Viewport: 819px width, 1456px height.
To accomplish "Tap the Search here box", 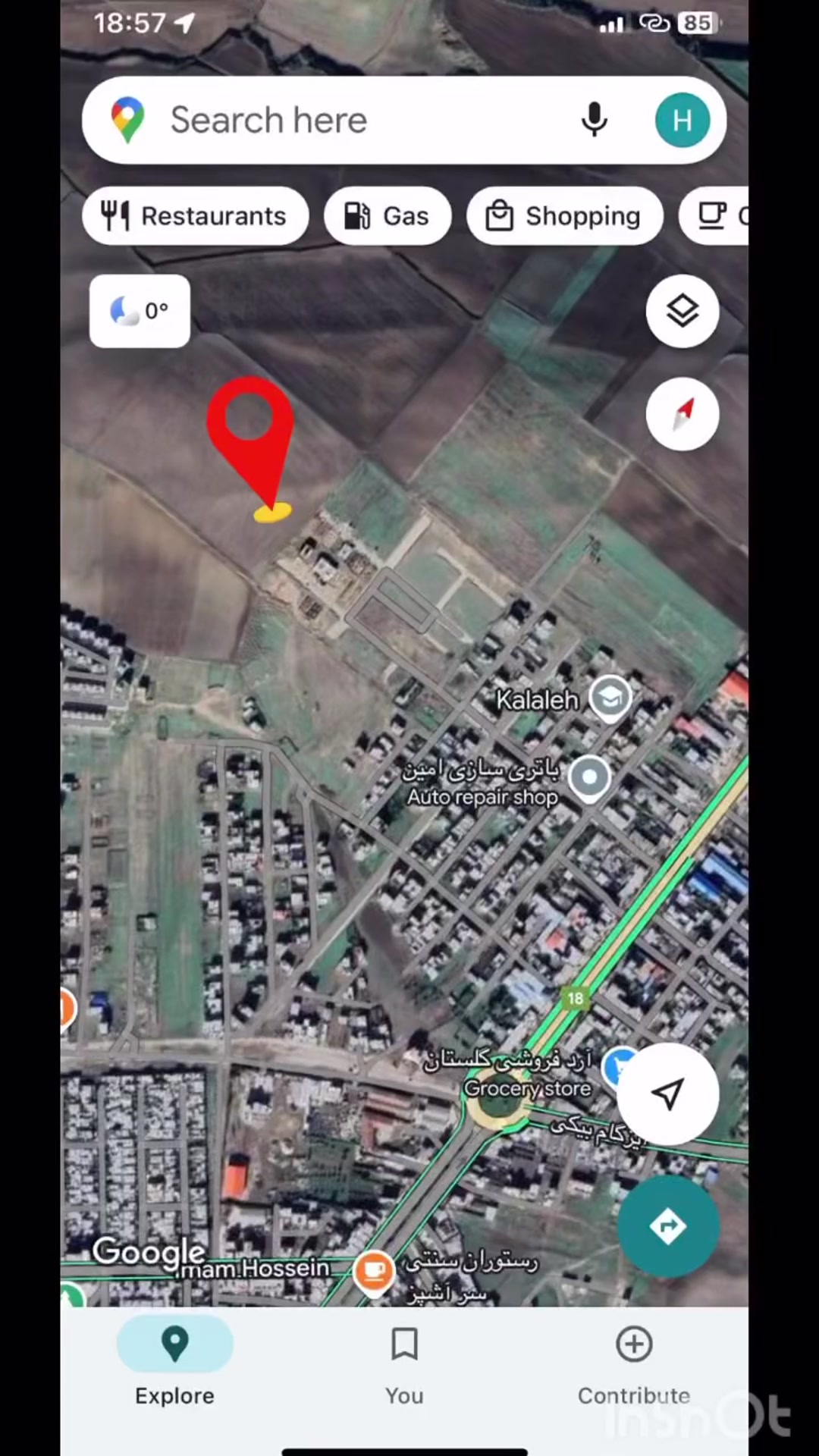I will click(341, 120).
